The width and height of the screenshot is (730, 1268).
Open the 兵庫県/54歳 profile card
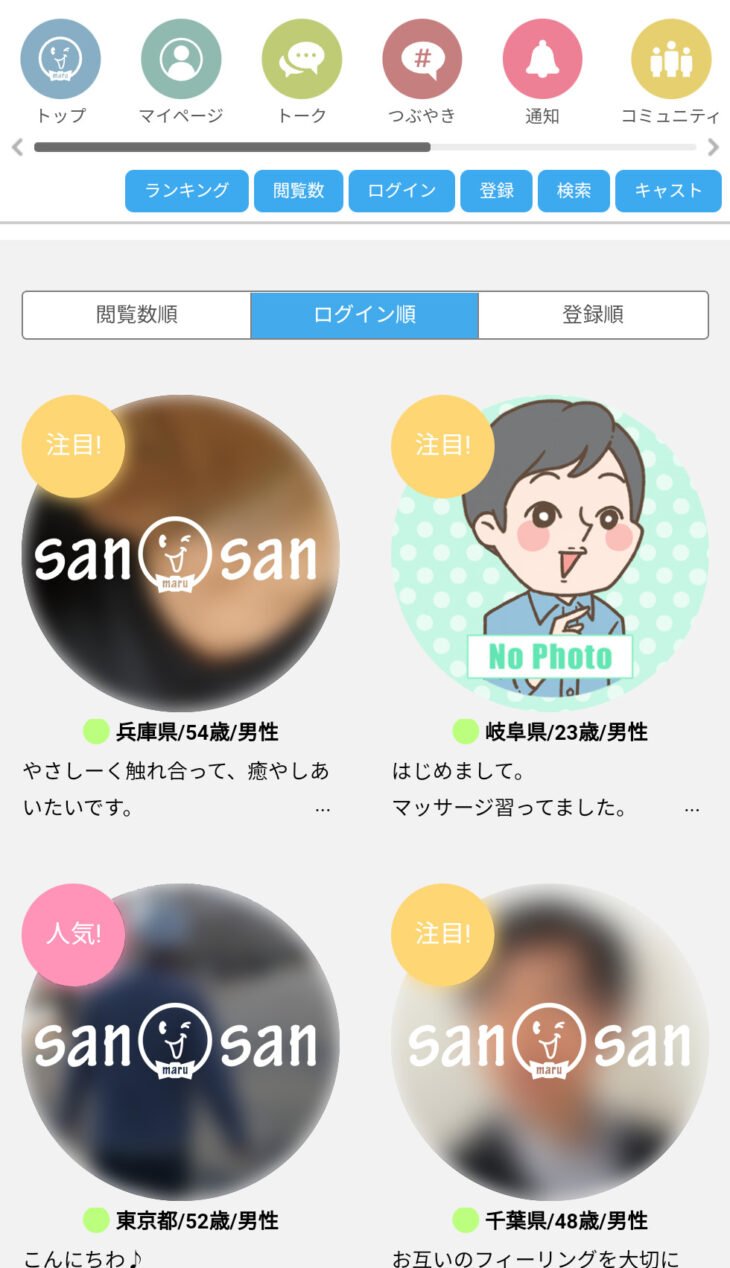coord(180,553)
